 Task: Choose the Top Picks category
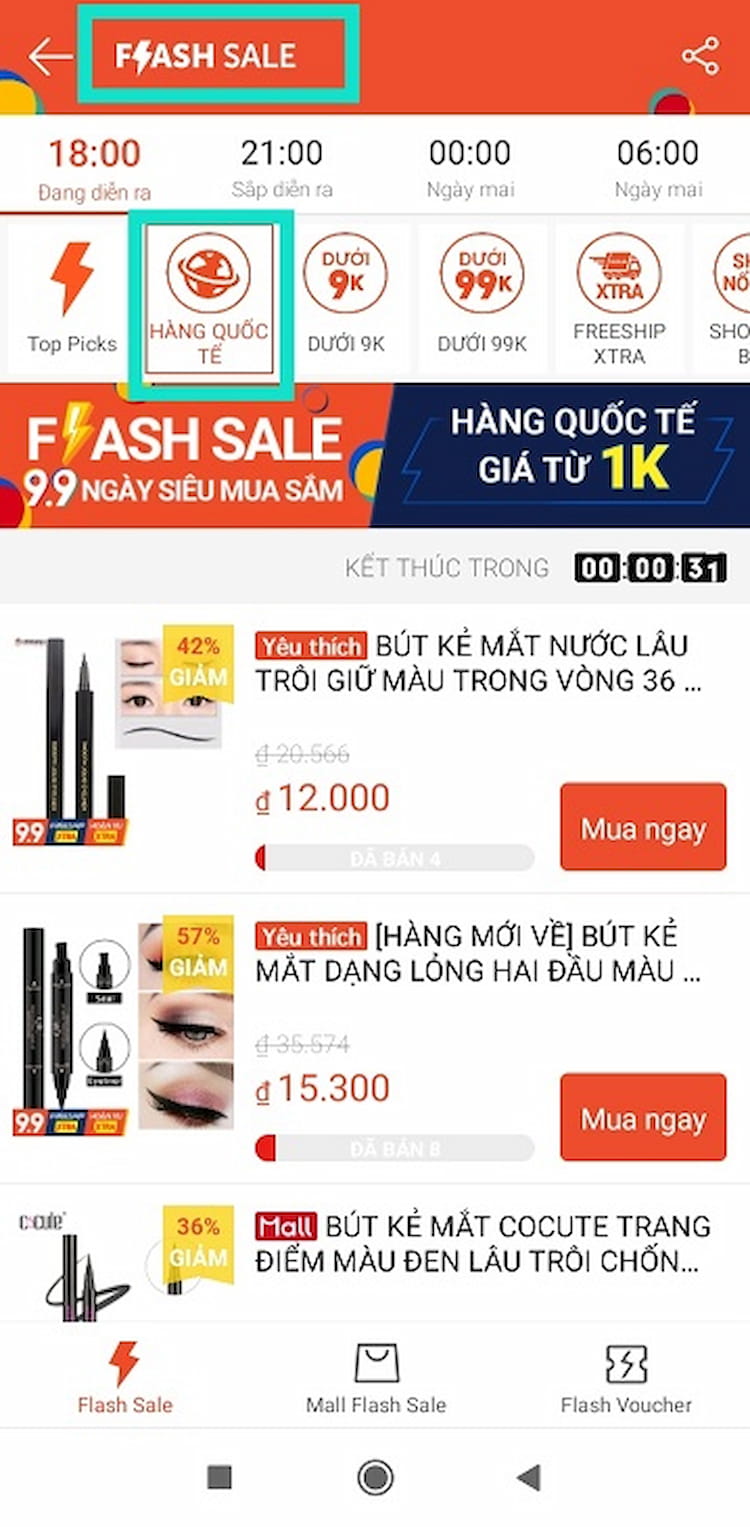coord(72,298)
